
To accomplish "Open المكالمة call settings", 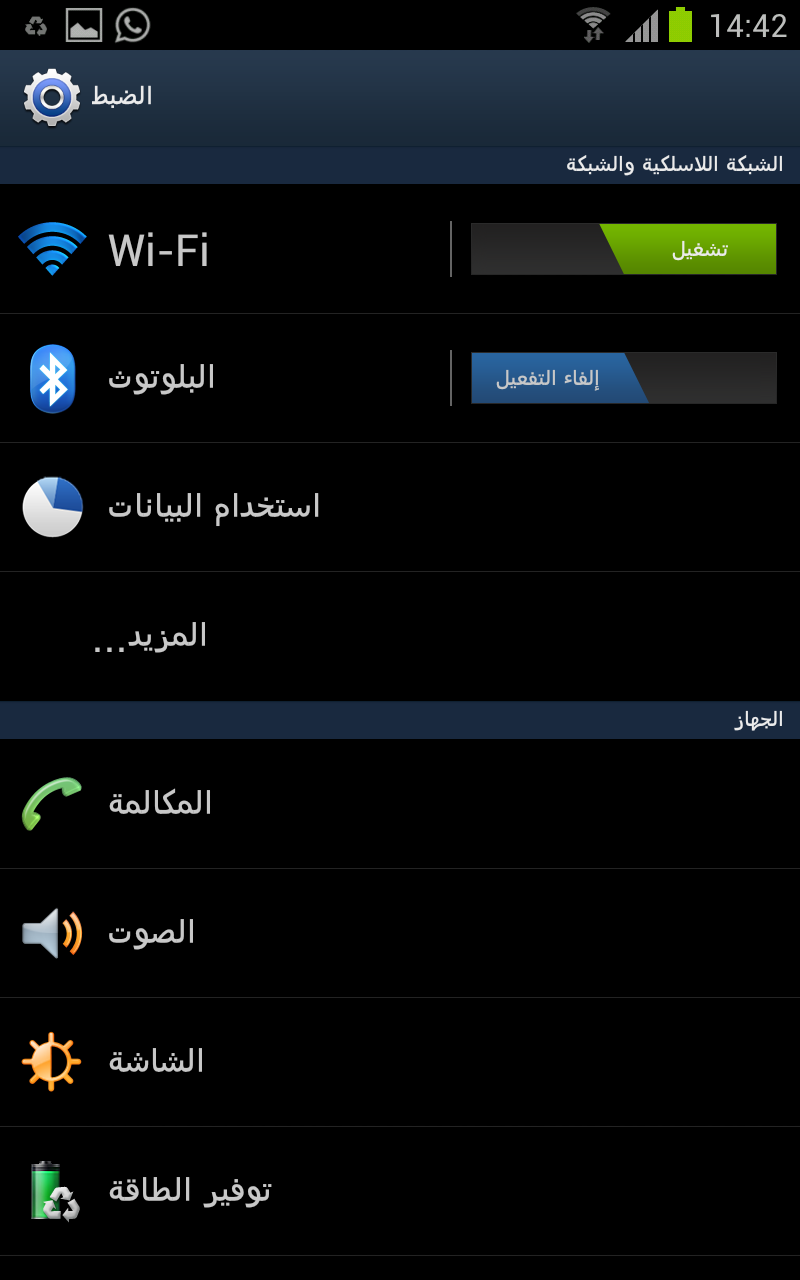I will (400, 804).
